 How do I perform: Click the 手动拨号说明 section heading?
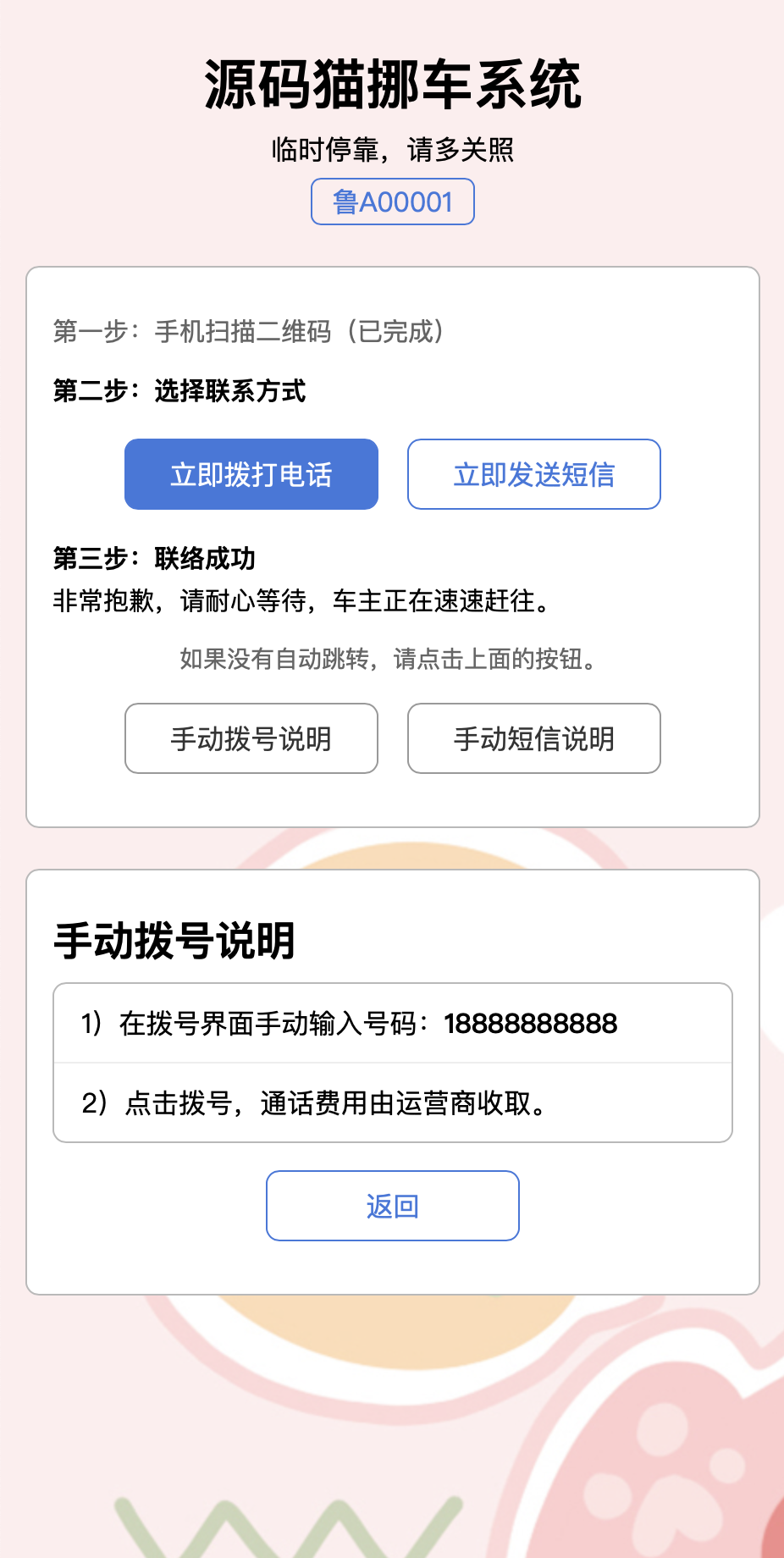(174, 940)
